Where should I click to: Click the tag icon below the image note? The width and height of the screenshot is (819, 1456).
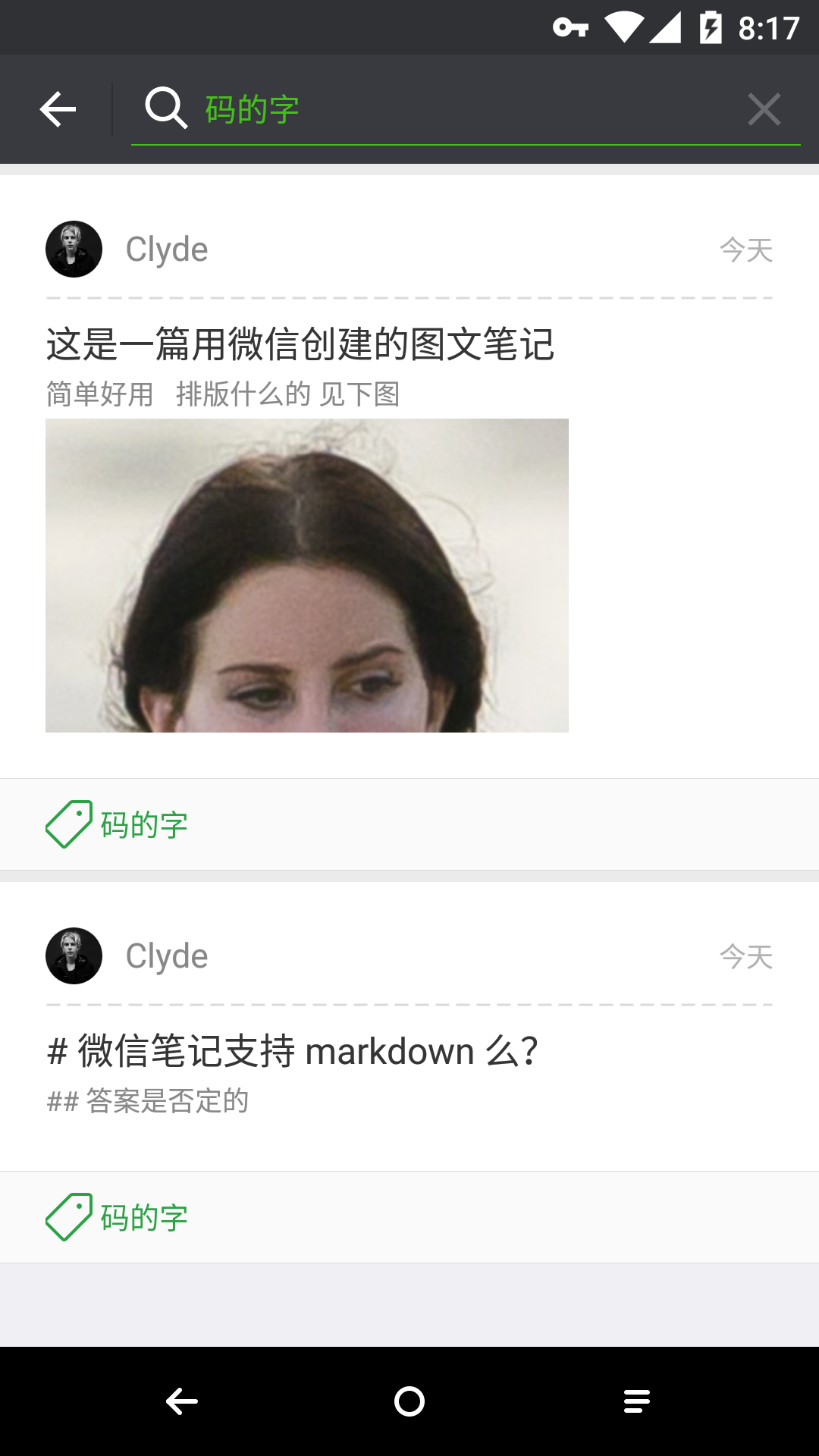[68, 824]
